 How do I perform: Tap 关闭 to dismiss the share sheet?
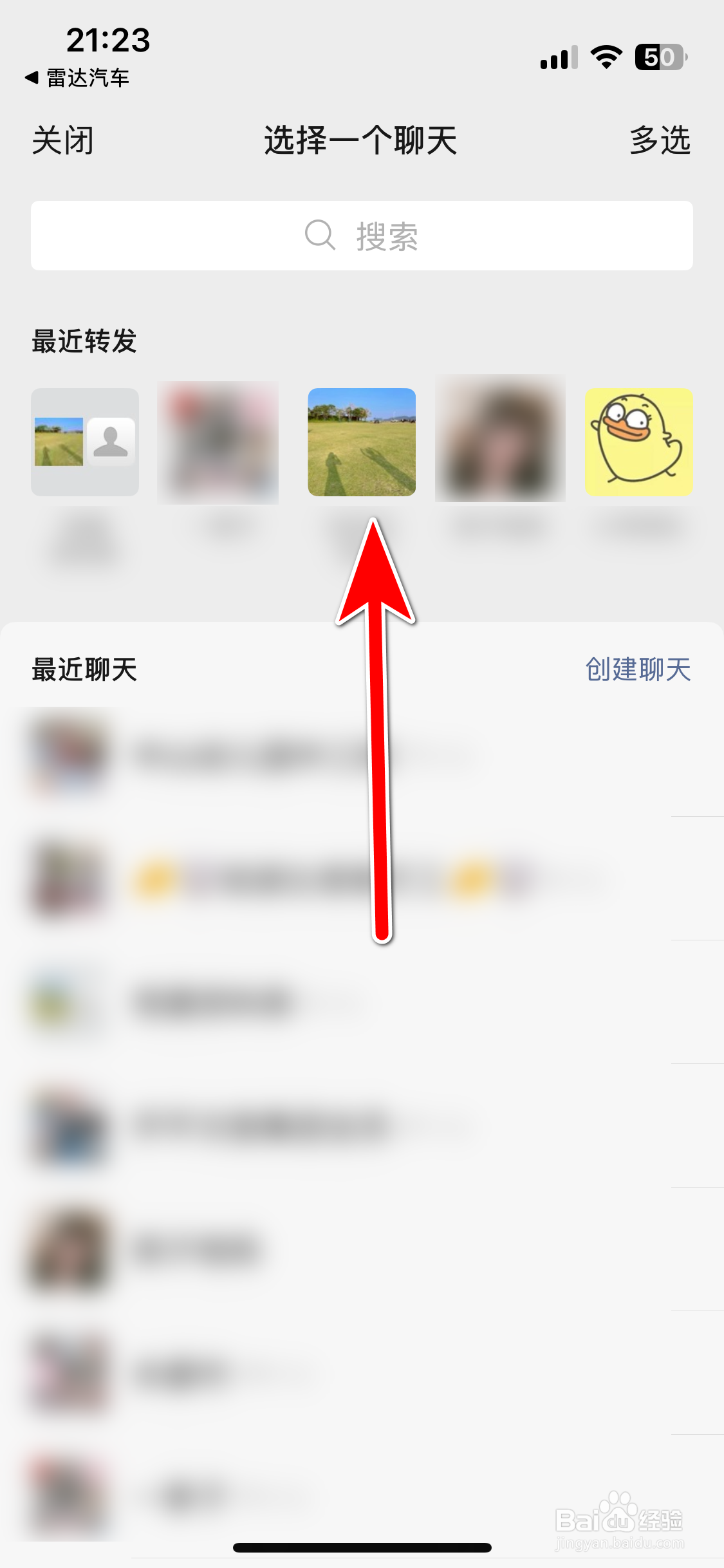click(62, 142)
